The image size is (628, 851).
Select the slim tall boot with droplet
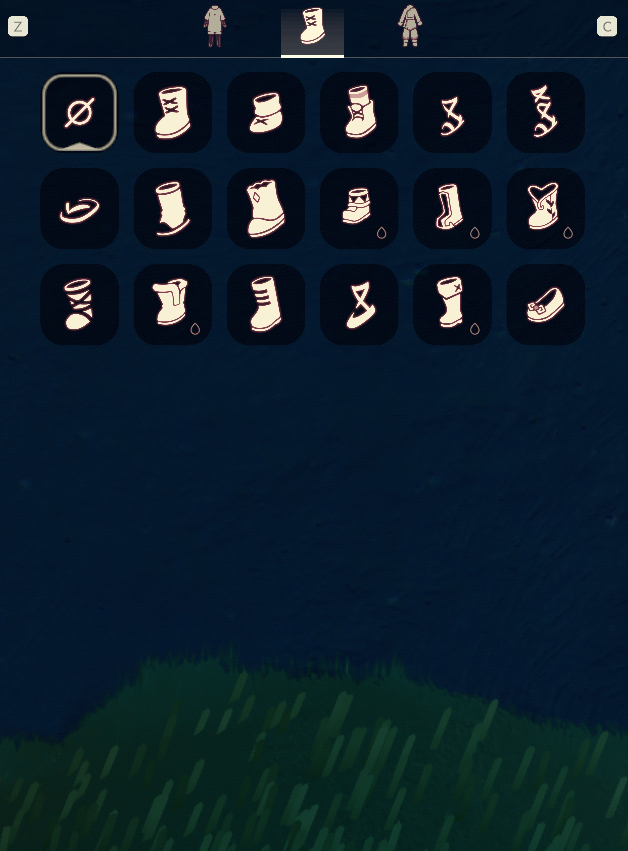451,209
